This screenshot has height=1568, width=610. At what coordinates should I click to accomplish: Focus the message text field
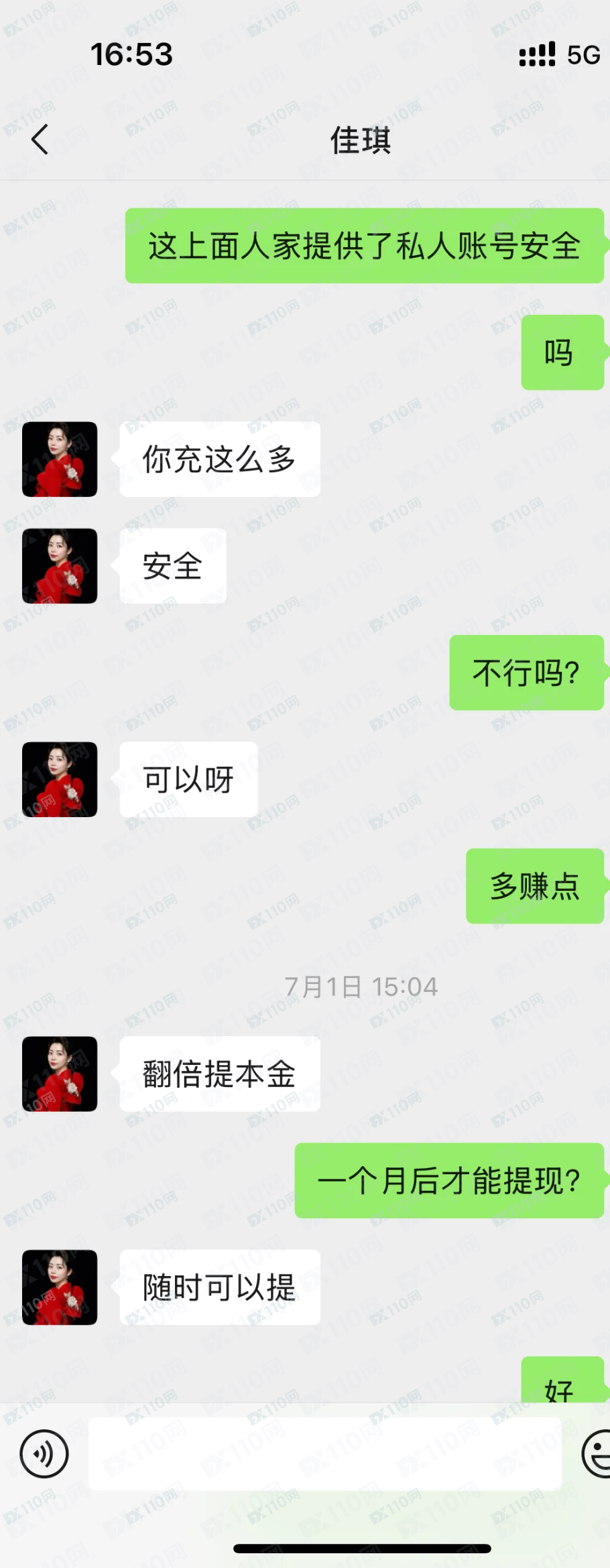tap(324, 1453)
